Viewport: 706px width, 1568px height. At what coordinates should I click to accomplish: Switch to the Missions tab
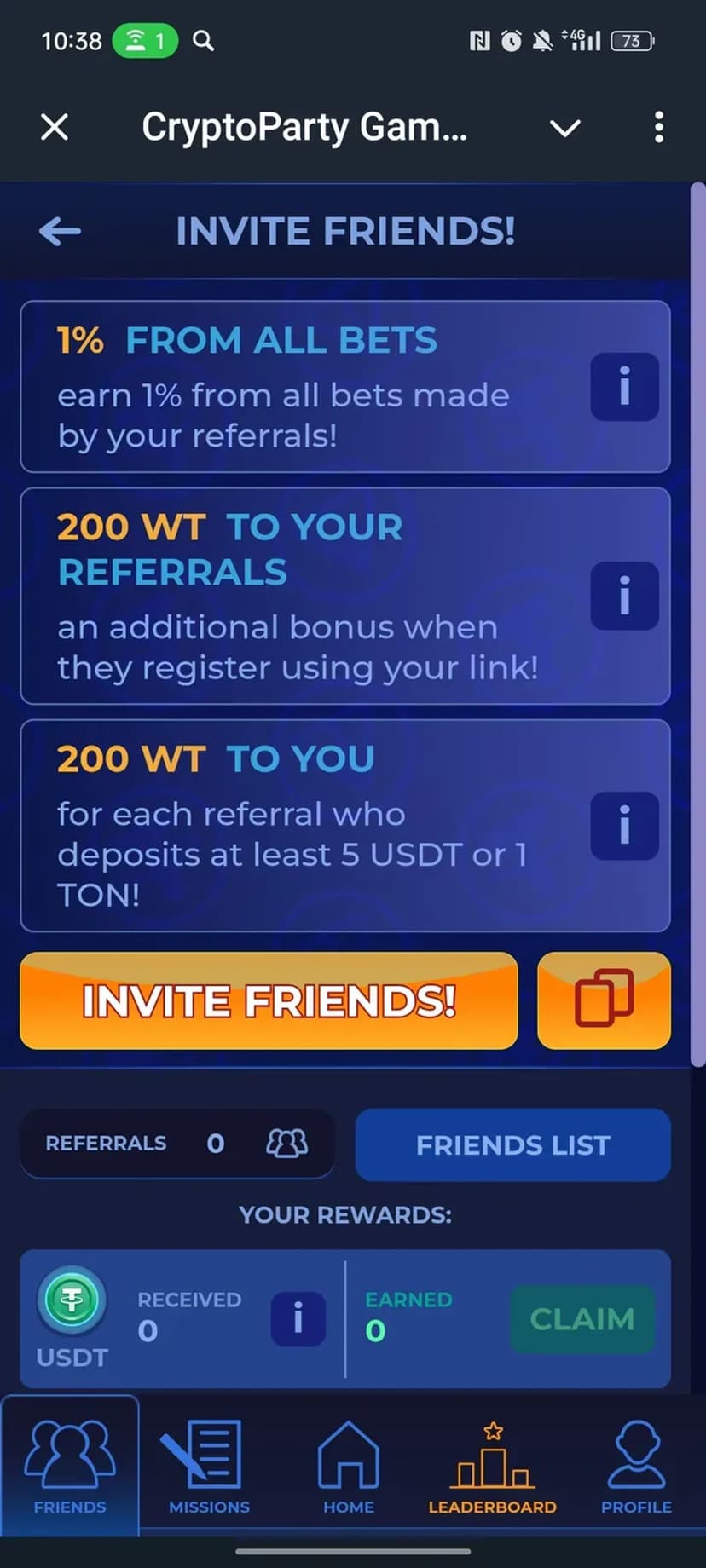click(209, 1467)
